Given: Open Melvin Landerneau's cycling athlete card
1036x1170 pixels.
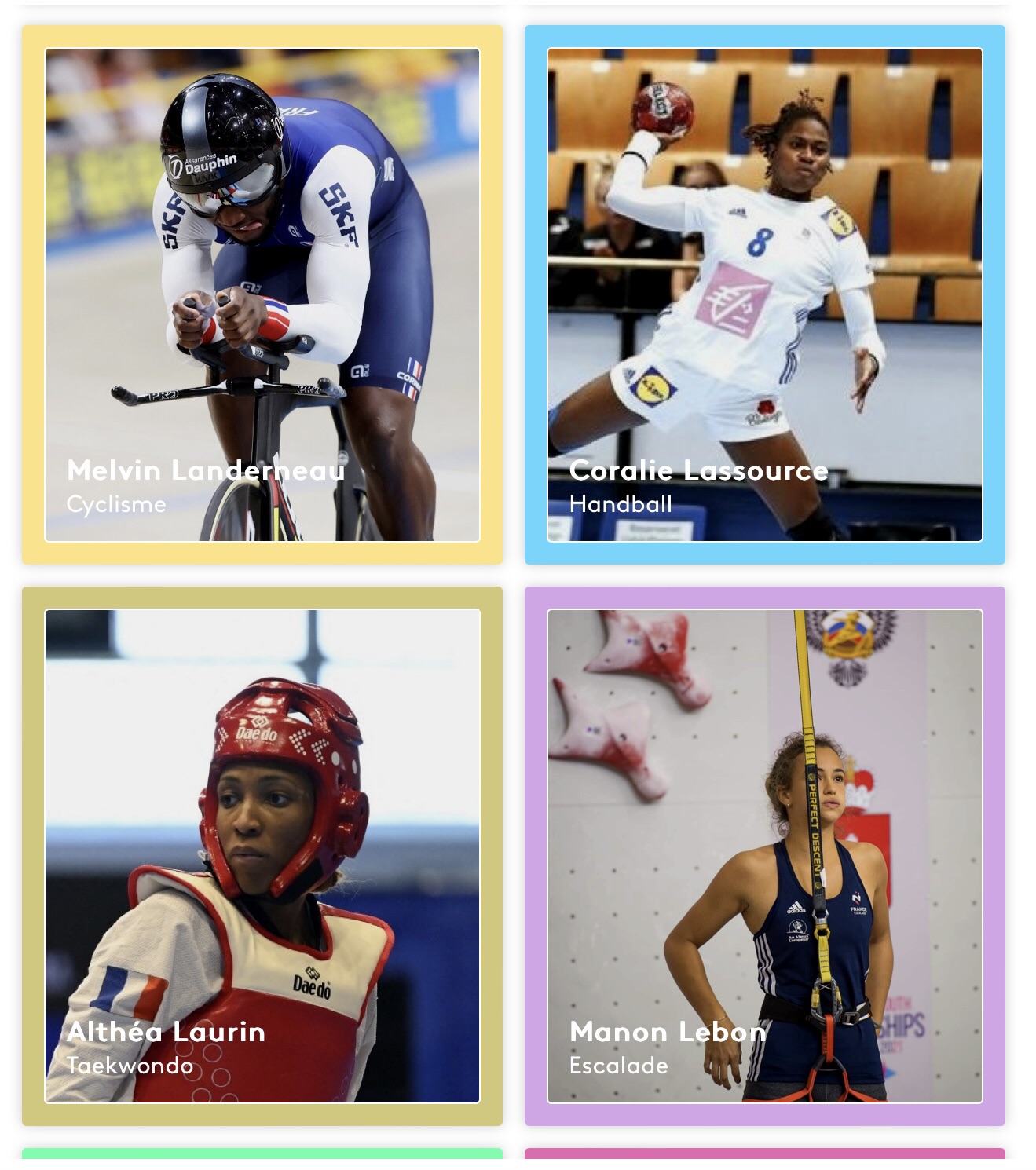Looking at the screenshot, I should click(x=262, y=294).
